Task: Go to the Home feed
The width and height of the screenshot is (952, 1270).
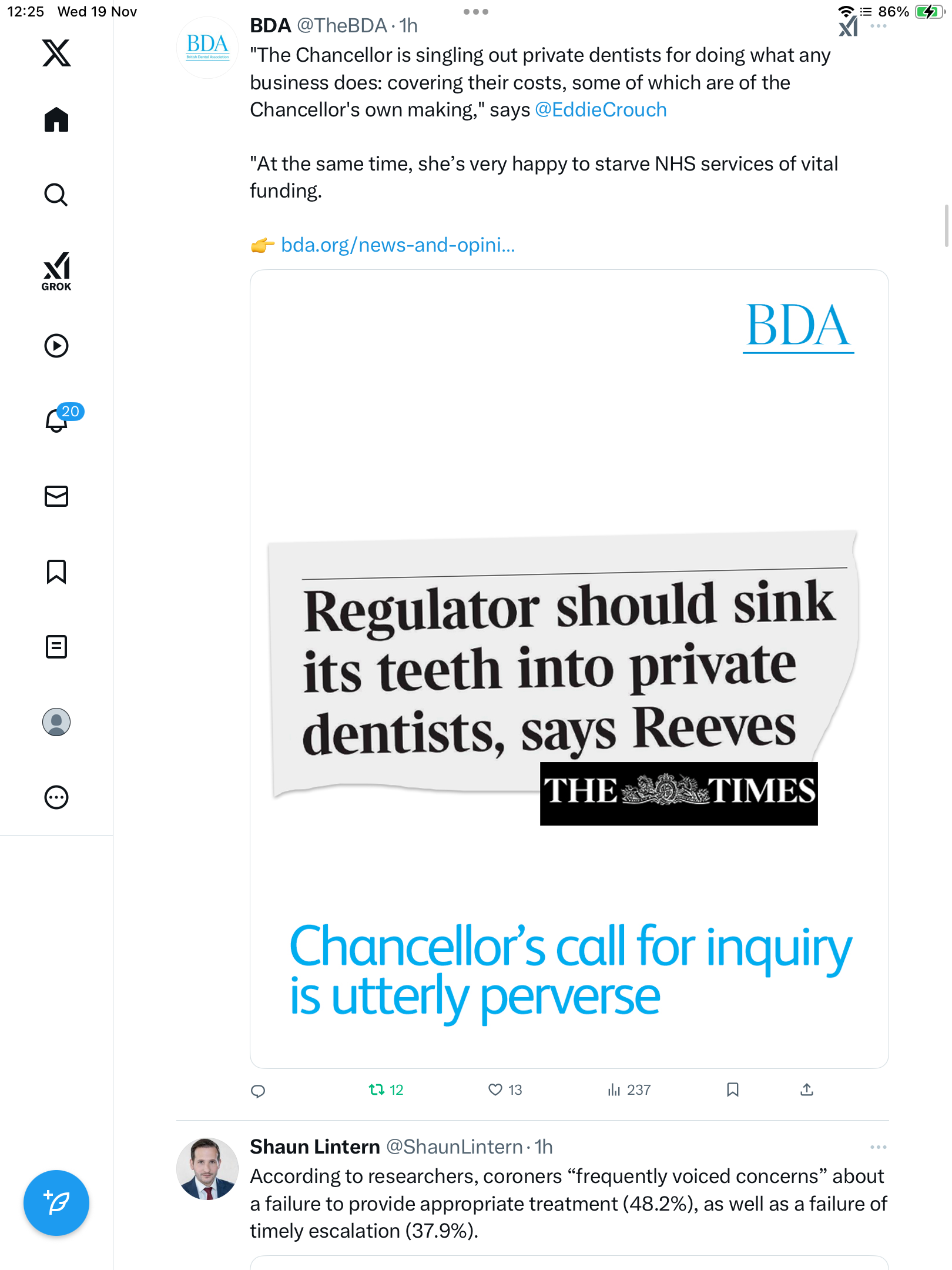Action: [56, 120]
